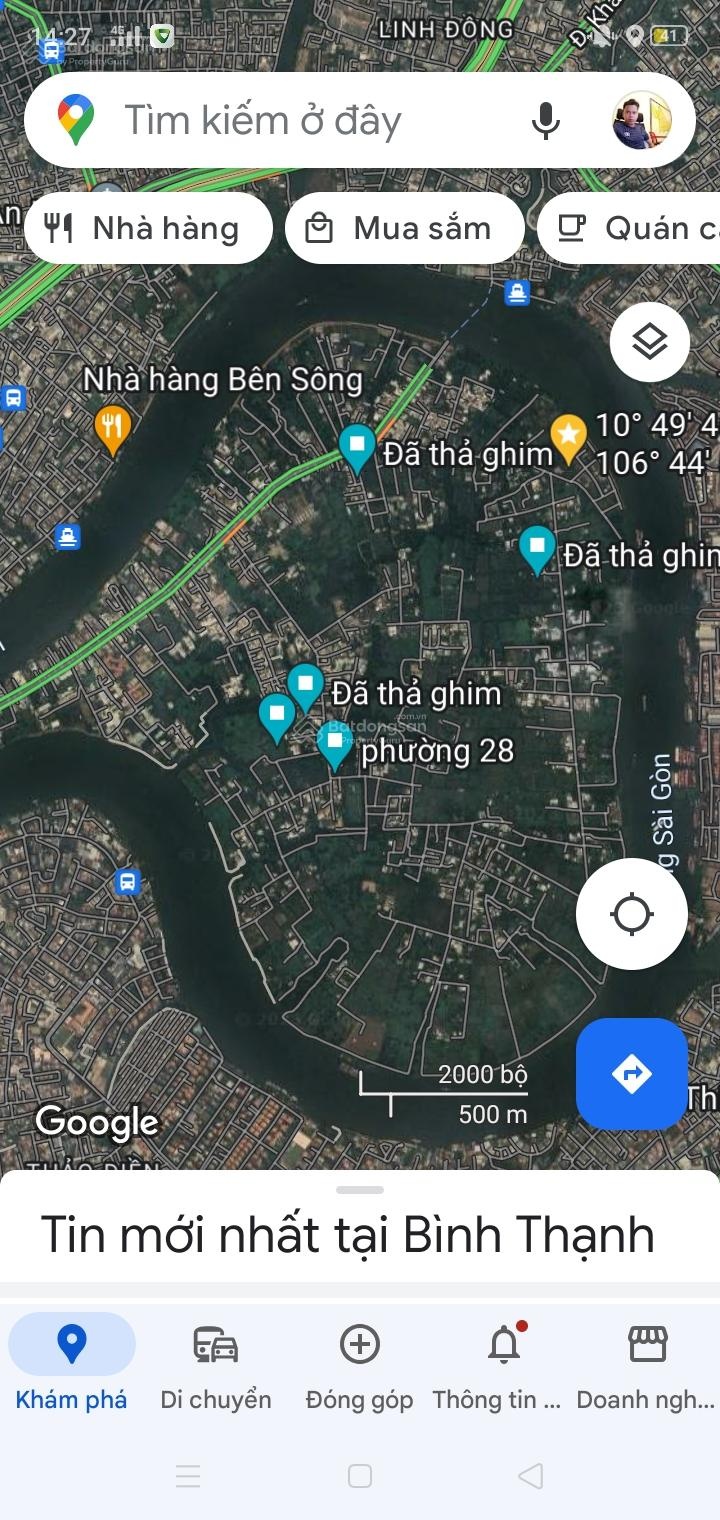Image resolution: width=720 pixels, height=1520 pixels.
Task: Expand the Tin mới nhất tại Bình Thạnh sheet
Action: (x=360, y=1190)
